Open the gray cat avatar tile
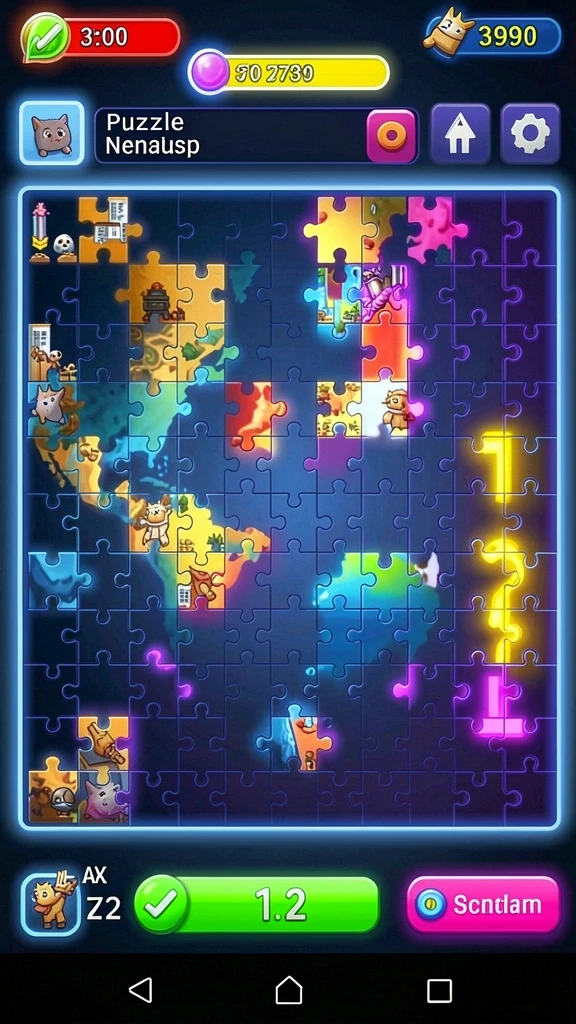 tap(52, 133)
